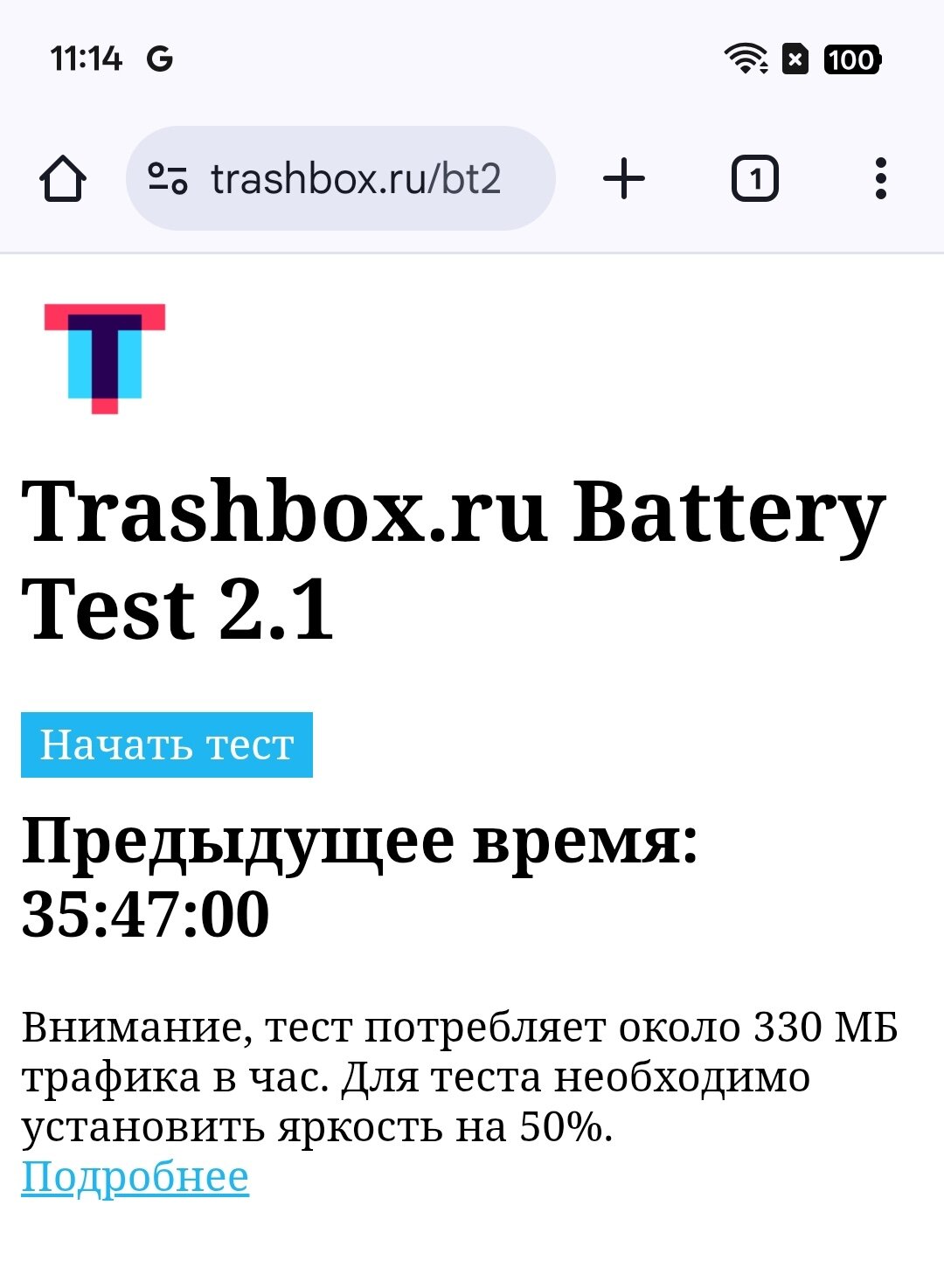Tap the Trashbox T logo

(105, 358)
